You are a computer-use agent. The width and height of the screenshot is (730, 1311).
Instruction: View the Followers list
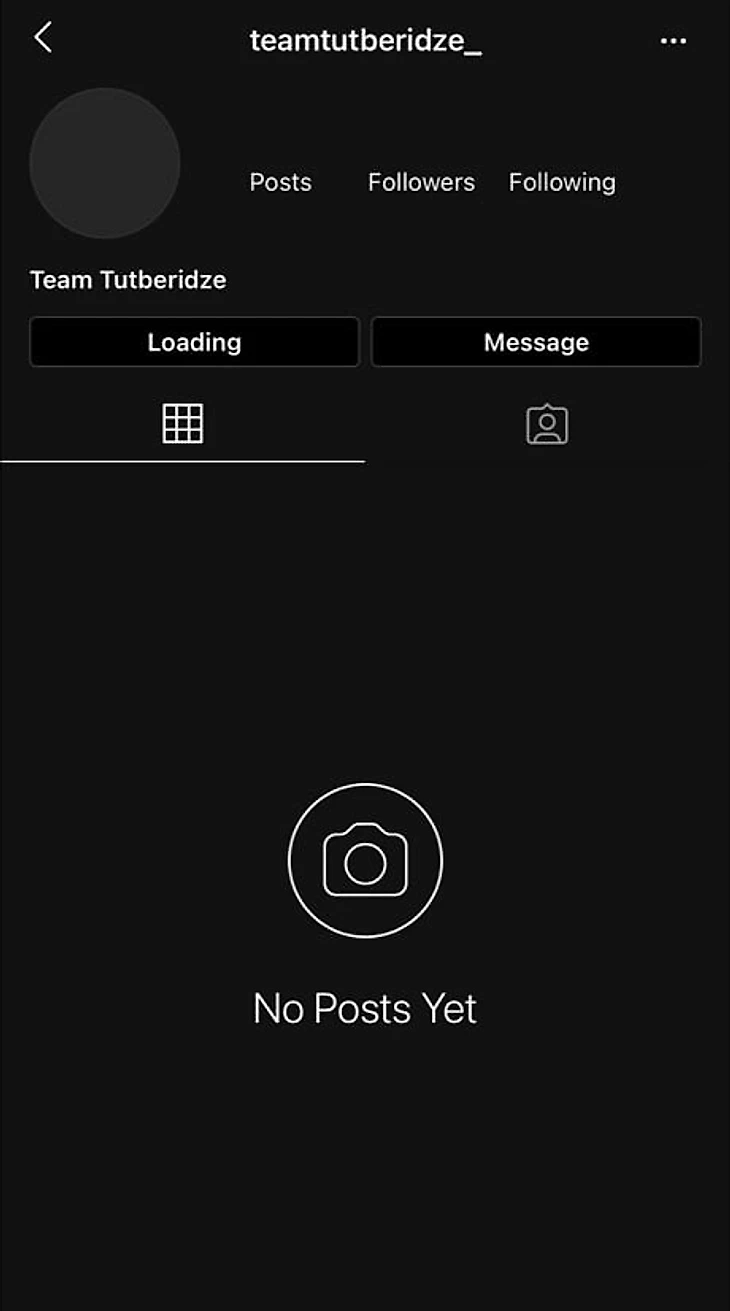click(x=421, y=182)
